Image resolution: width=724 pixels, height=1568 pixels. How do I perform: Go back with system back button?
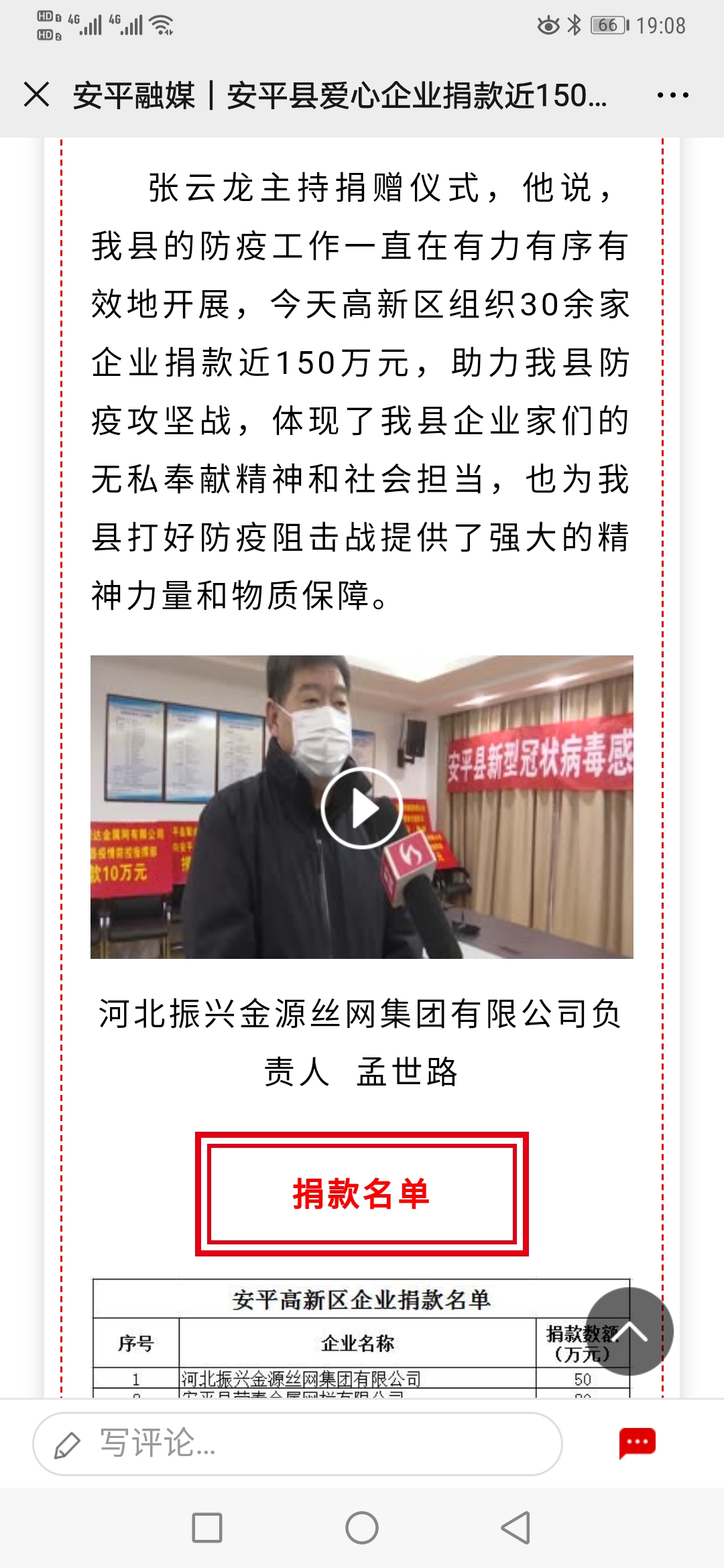click(516, 1528)
